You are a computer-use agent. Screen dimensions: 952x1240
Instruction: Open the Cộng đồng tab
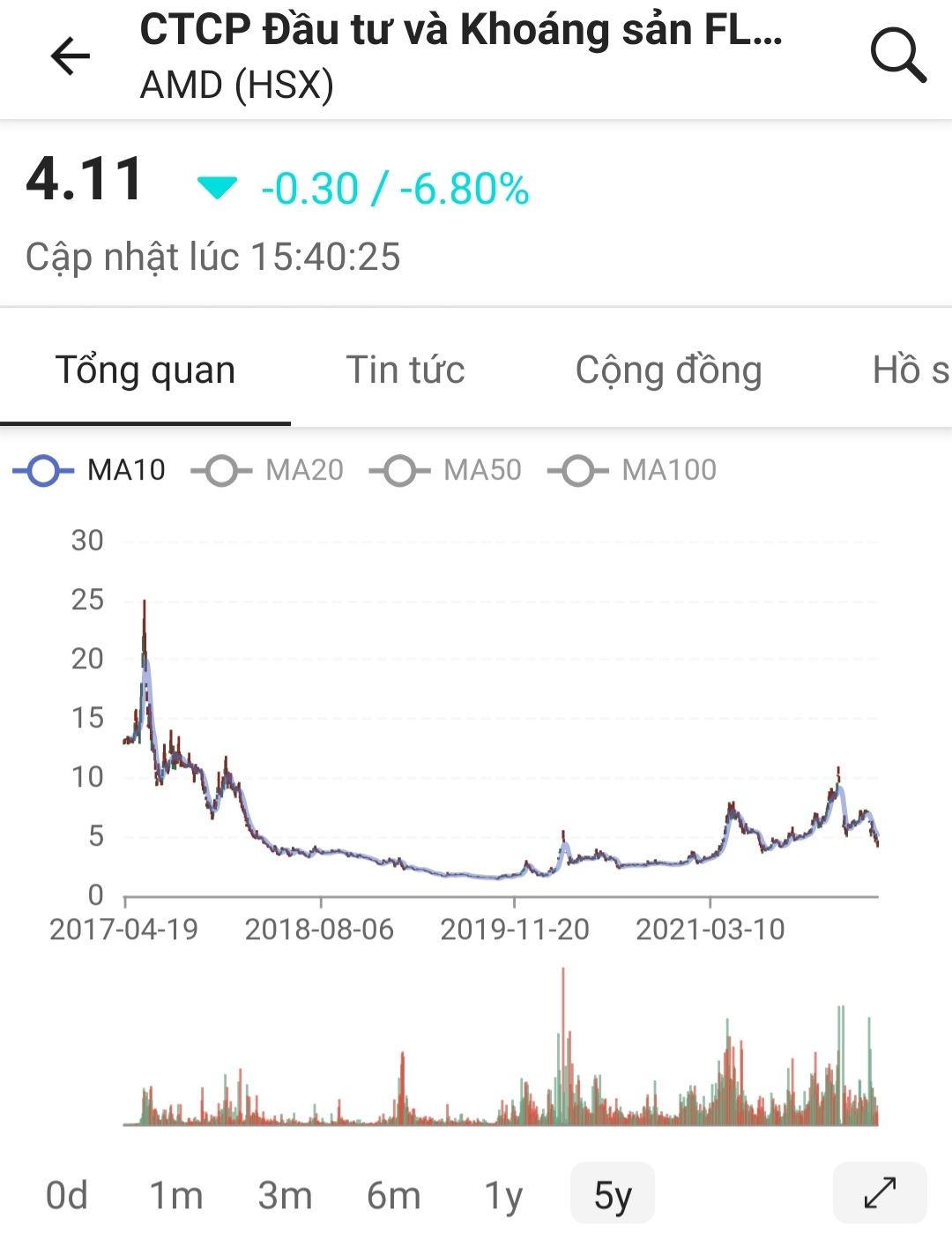click(x=668, y=370)
